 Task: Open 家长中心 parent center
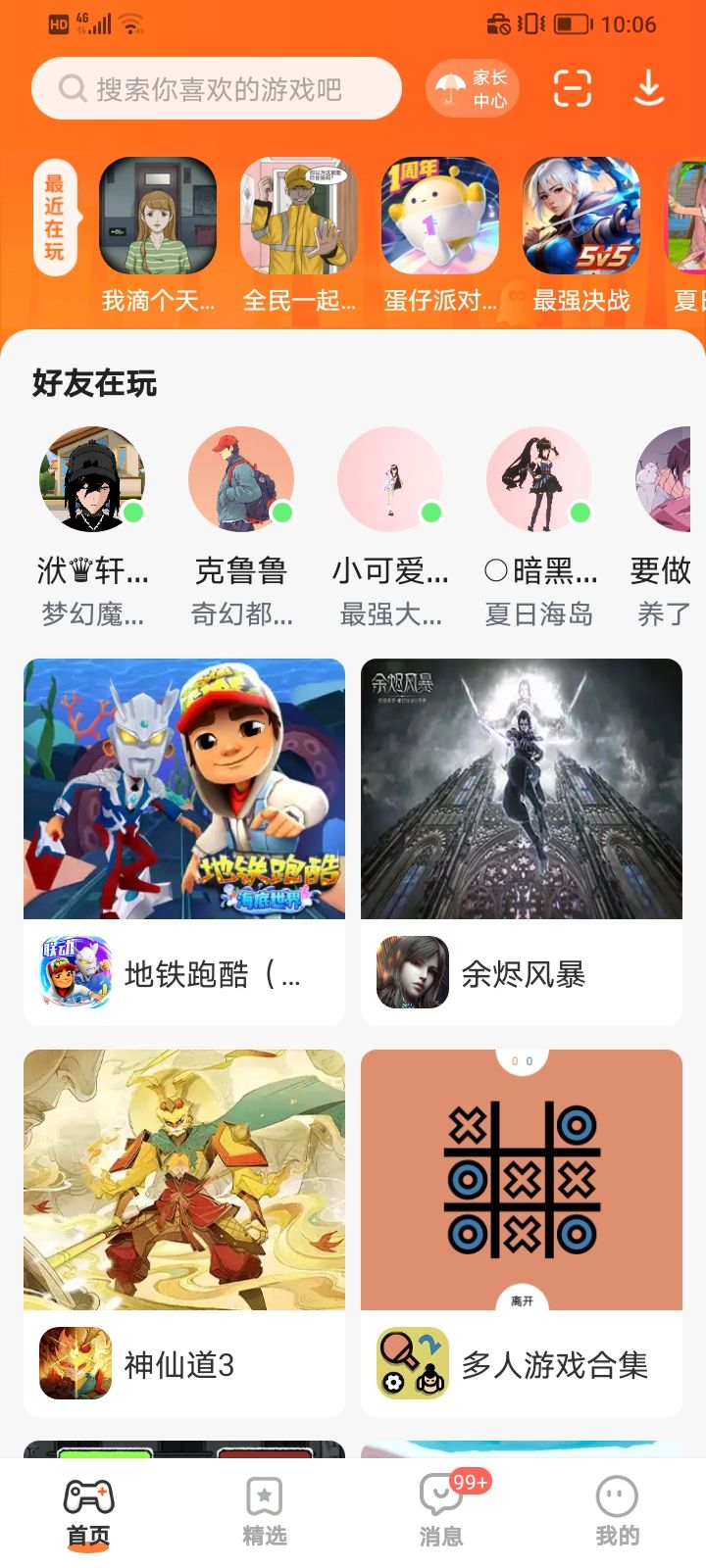(472, 89)
